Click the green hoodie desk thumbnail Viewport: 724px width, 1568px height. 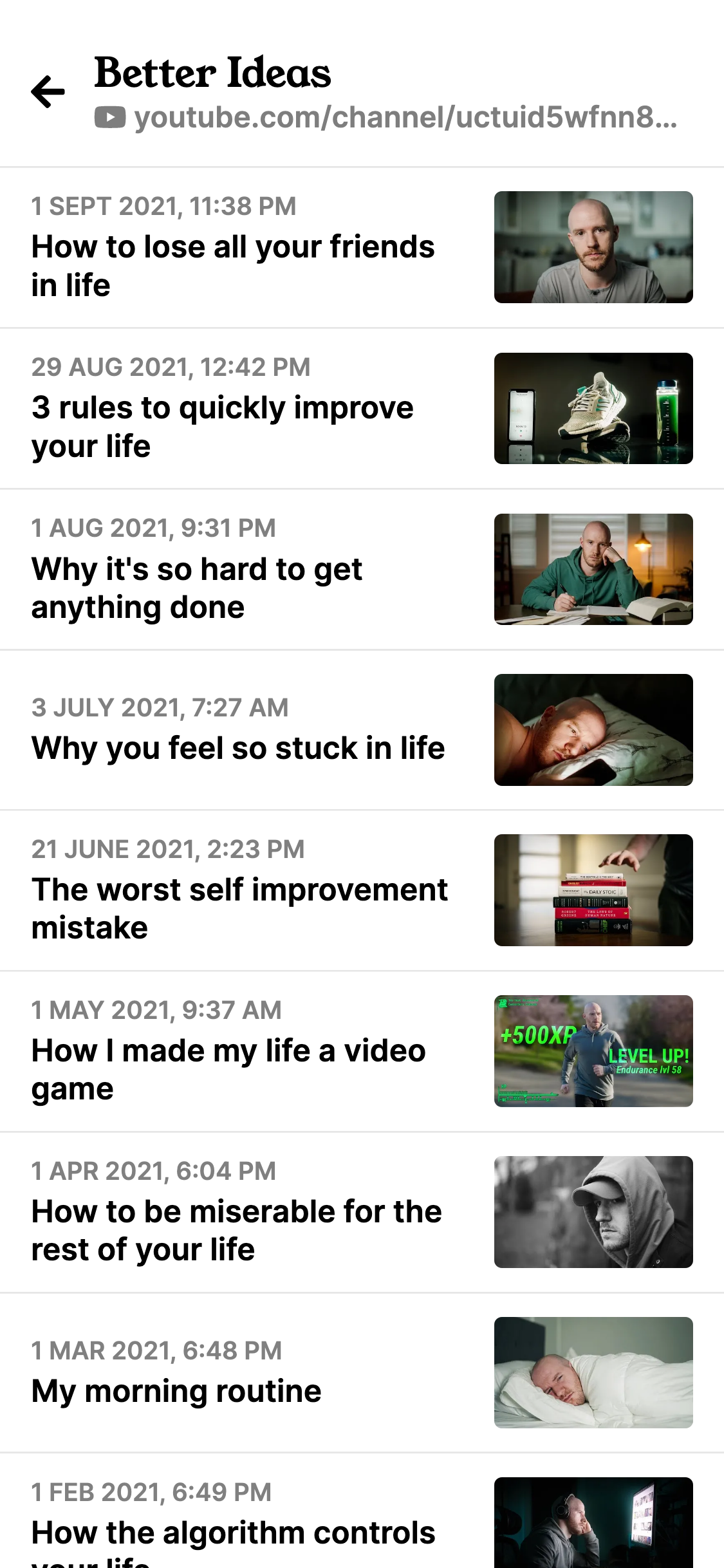593,568
